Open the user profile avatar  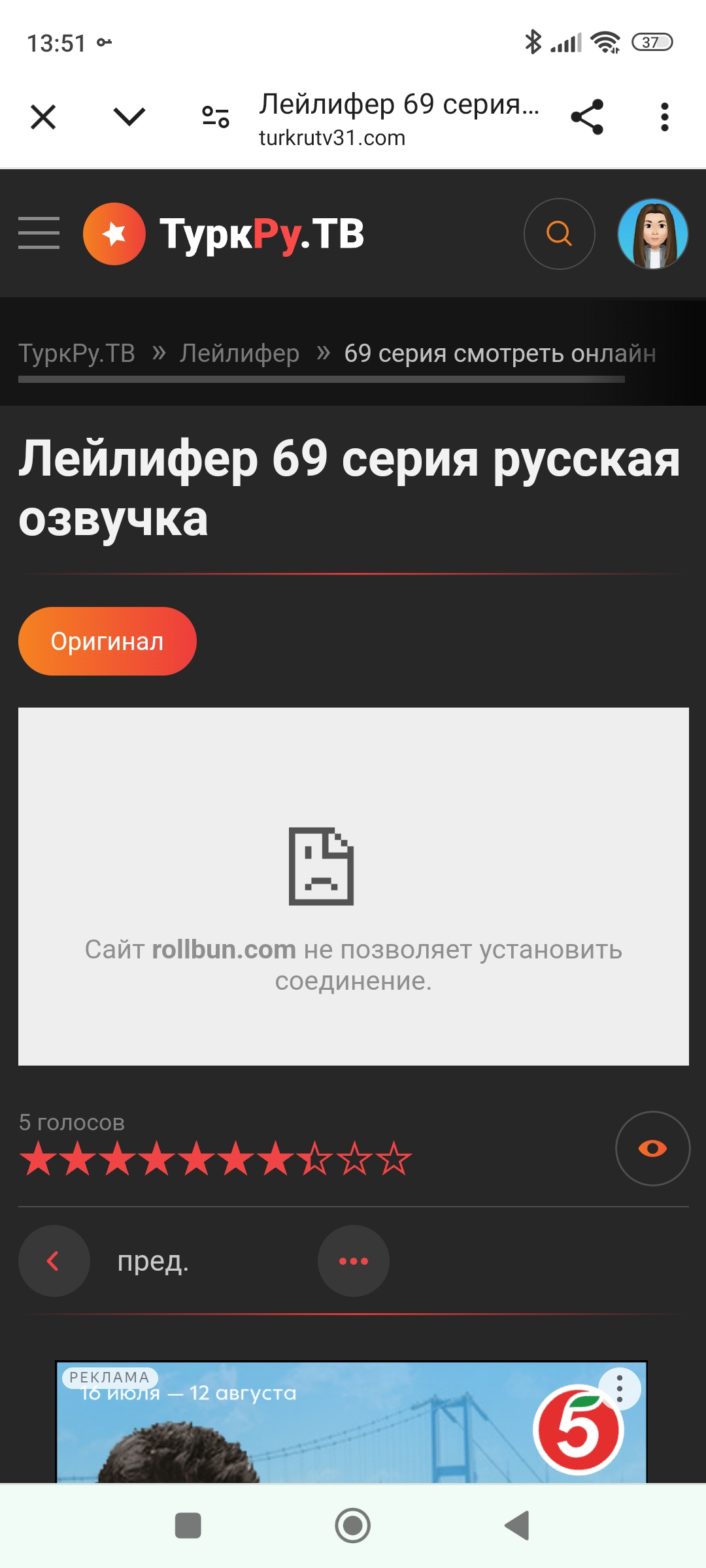pyautogui.click(x=652, y=234)
